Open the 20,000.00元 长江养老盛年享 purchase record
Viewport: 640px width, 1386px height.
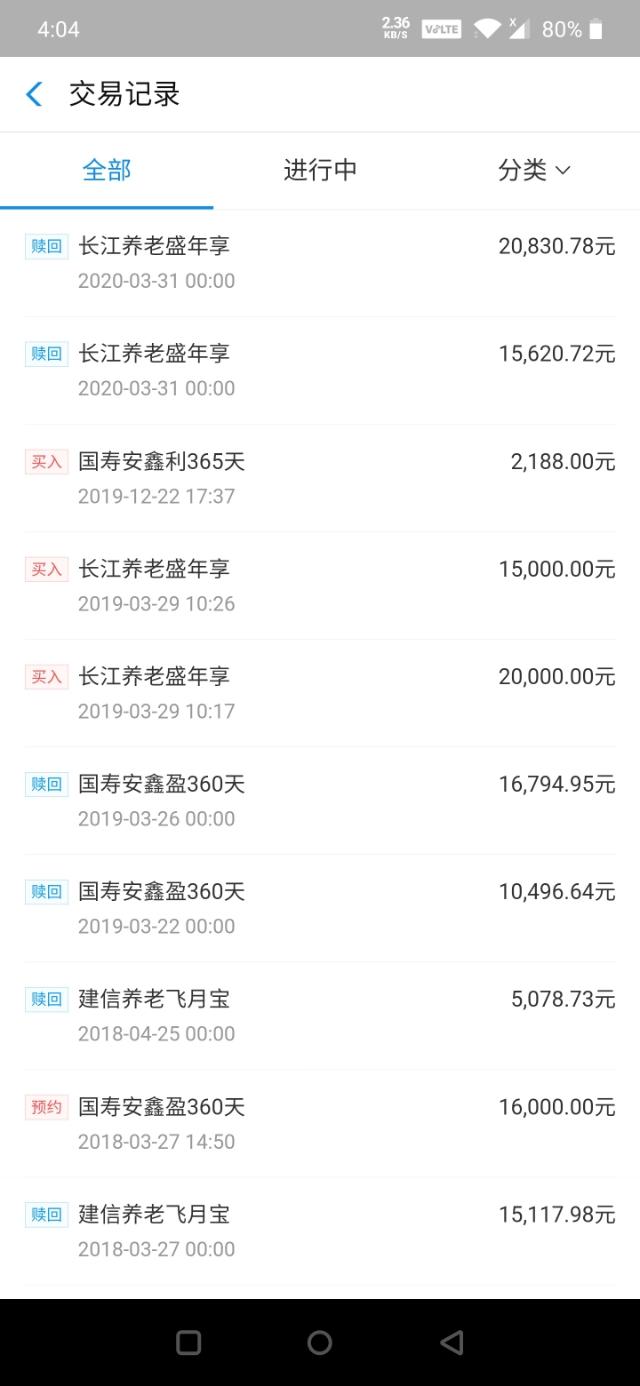pos(320,693)
